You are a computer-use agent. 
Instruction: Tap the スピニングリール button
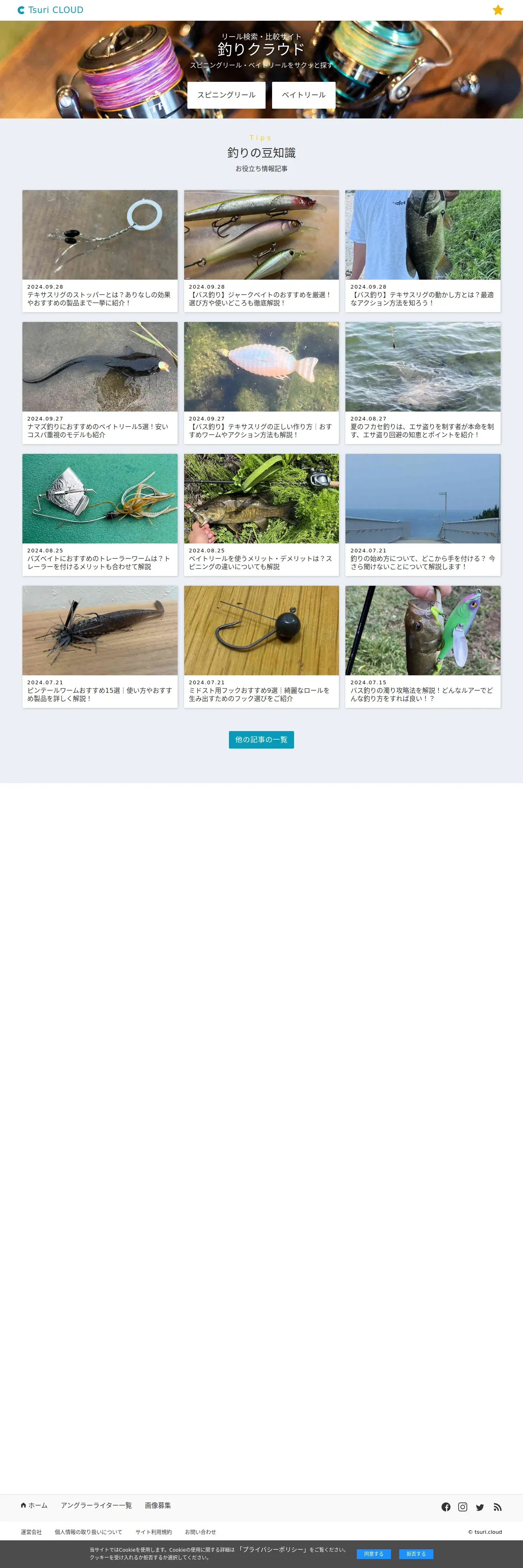coord(226,95)
